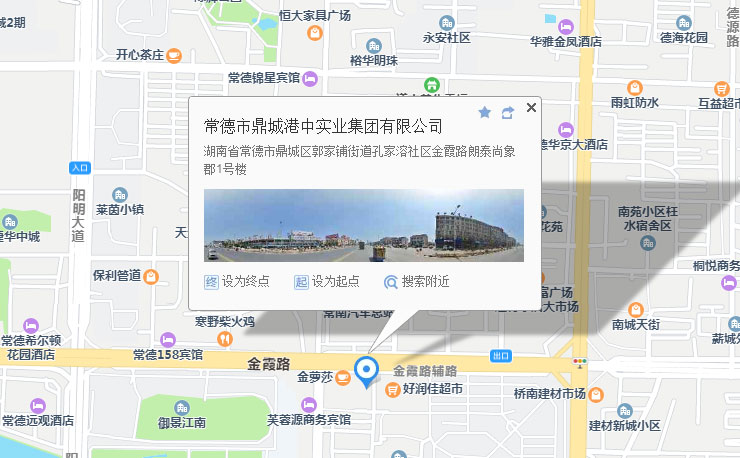Select the 保利管道 map marker
Image resolution: width=740 pixels, height=458 pixels.
tap(150, 275)
